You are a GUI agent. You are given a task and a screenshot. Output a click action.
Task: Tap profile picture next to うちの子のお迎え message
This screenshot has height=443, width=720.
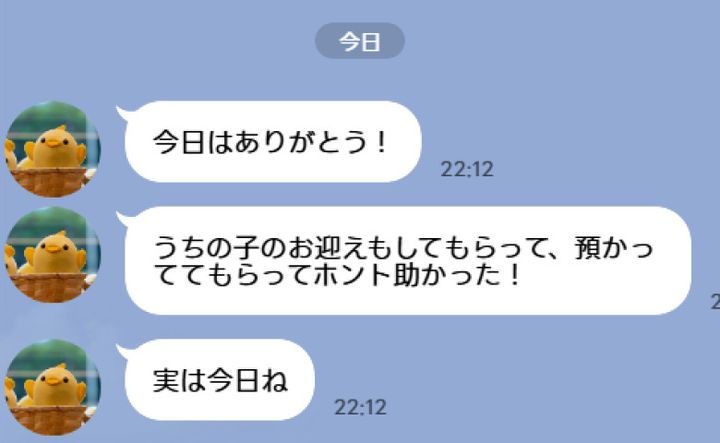[53, 257]
